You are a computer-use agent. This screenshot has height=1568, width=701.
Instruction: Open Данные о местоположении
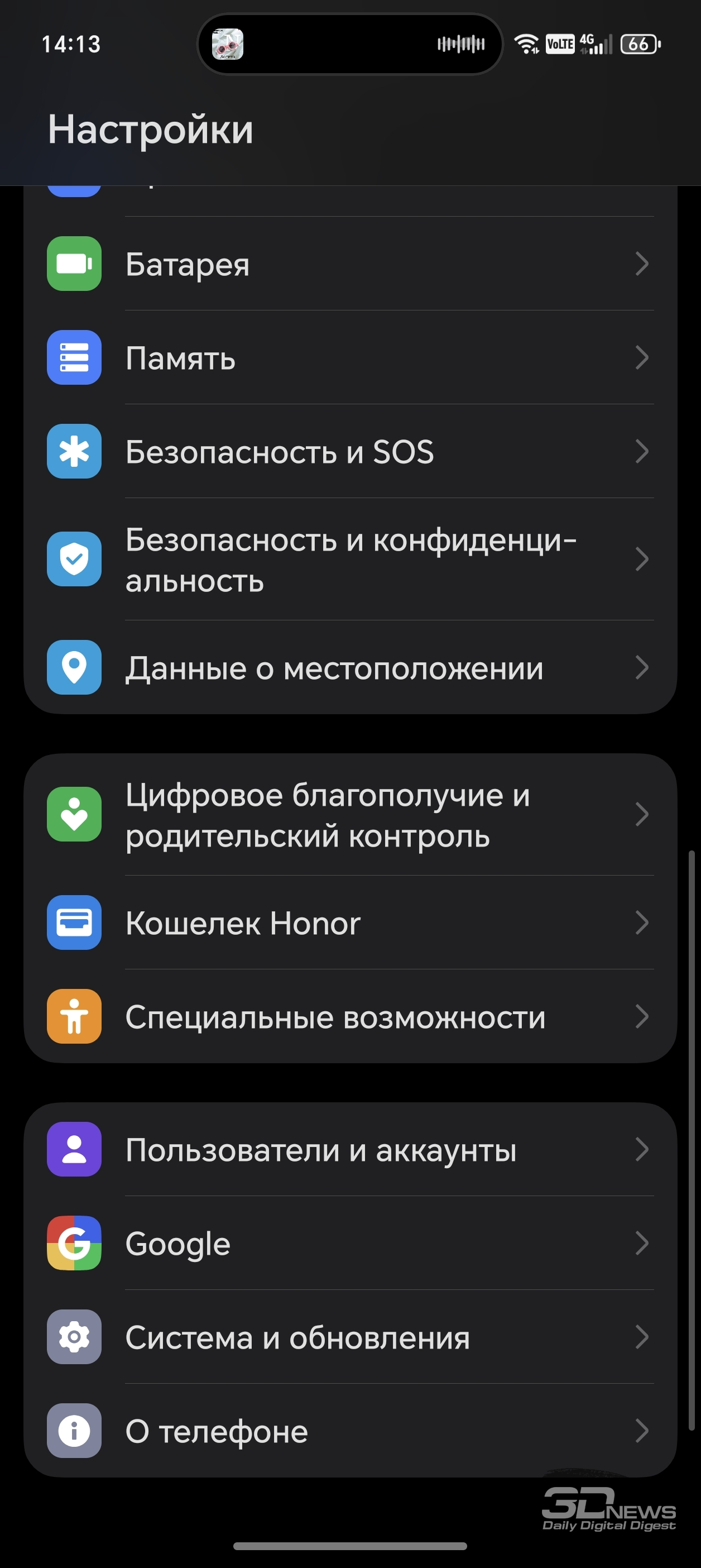point(350,668)
